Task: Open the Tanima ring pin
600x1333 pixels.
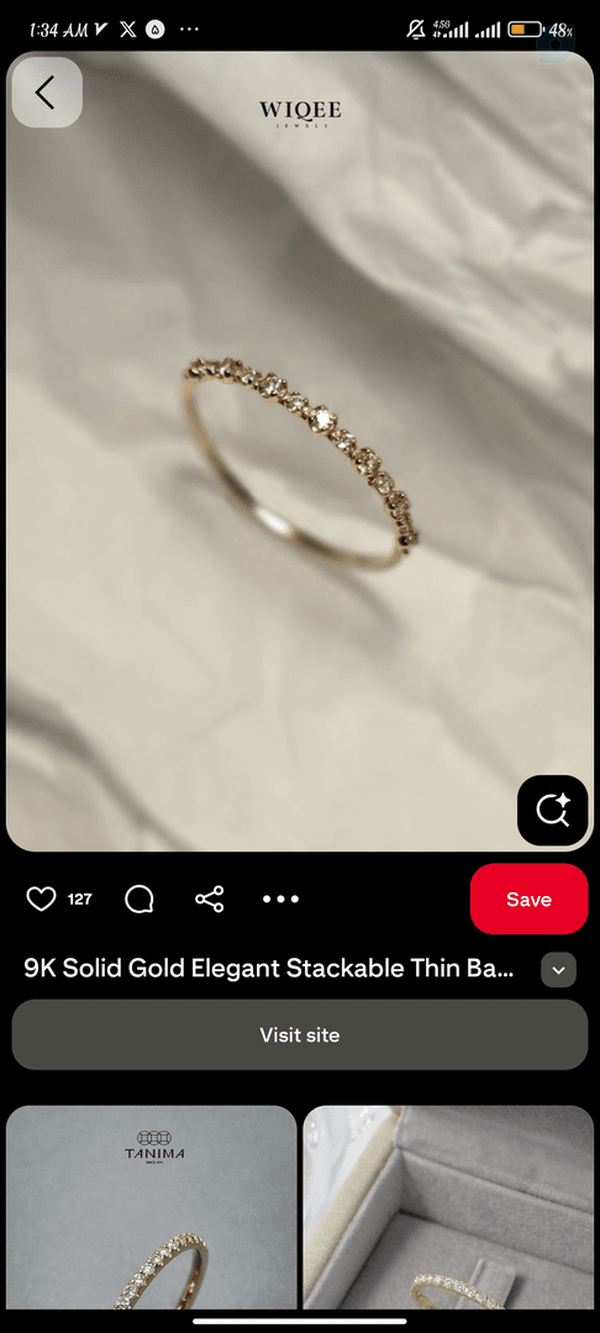Action: pyautogui.click(x=151, y=1207)
